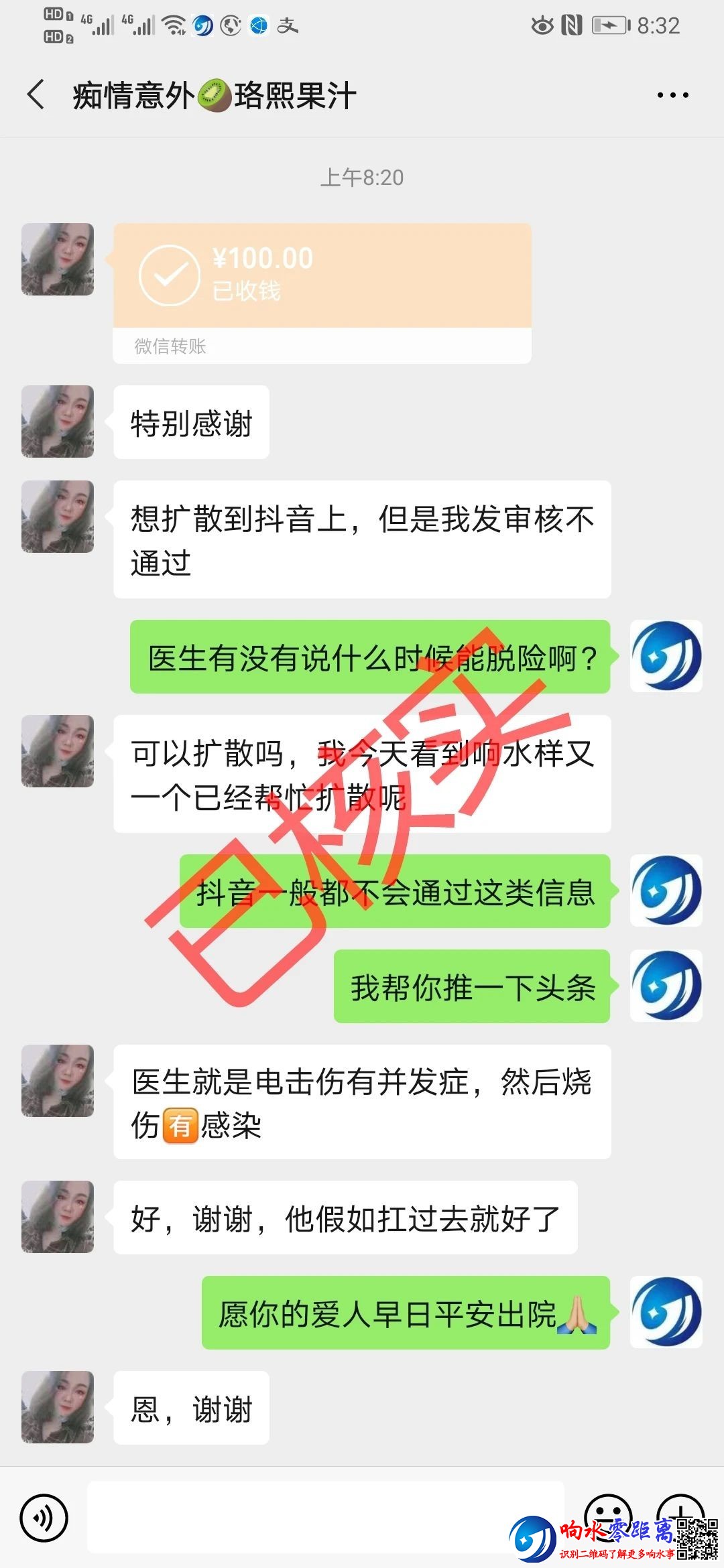Switch to voice message input

click(44, 1518)
